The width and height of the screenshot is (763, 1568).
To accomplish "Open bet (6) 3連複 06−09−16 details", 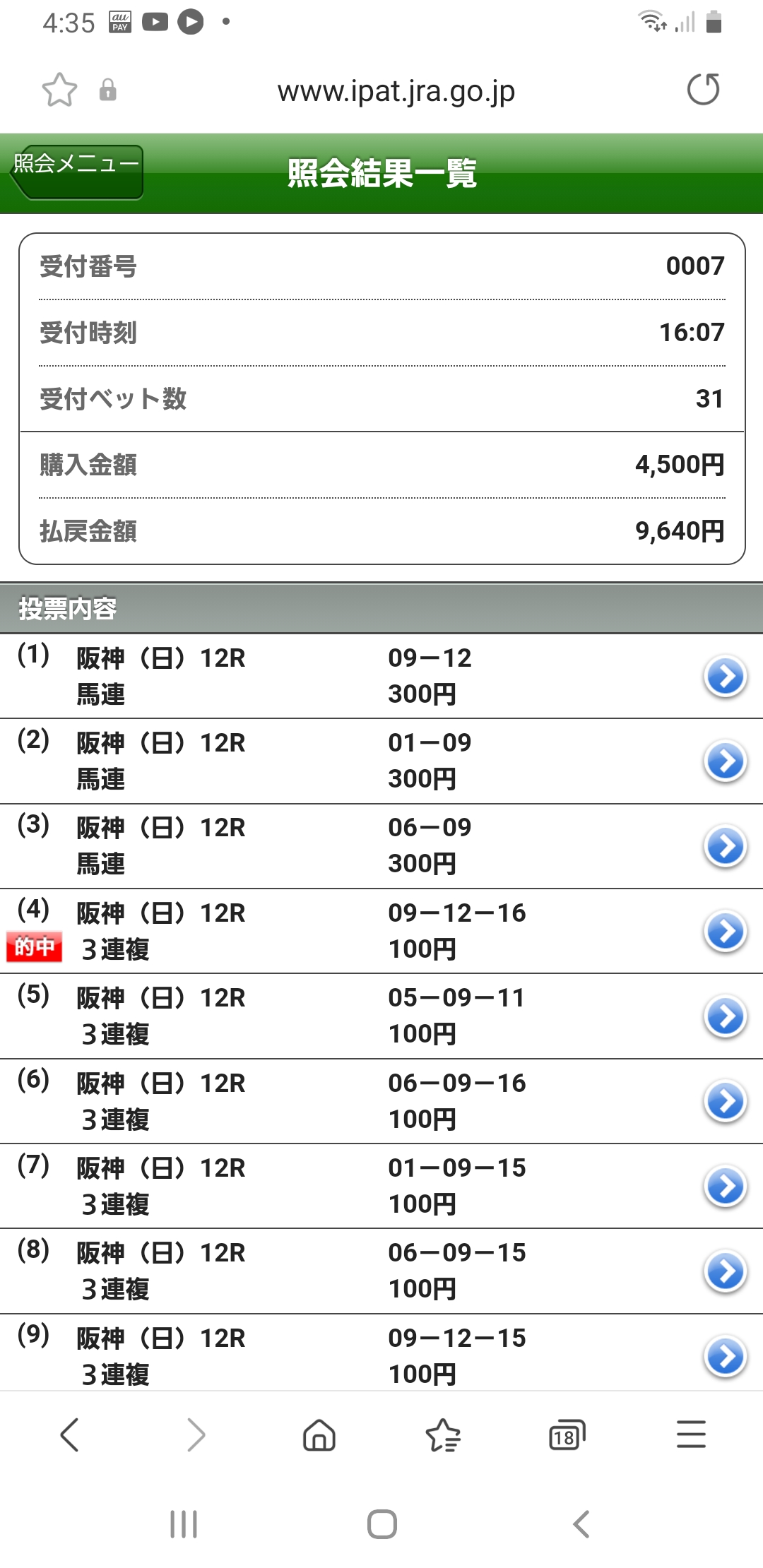I will coord(725,1101).
